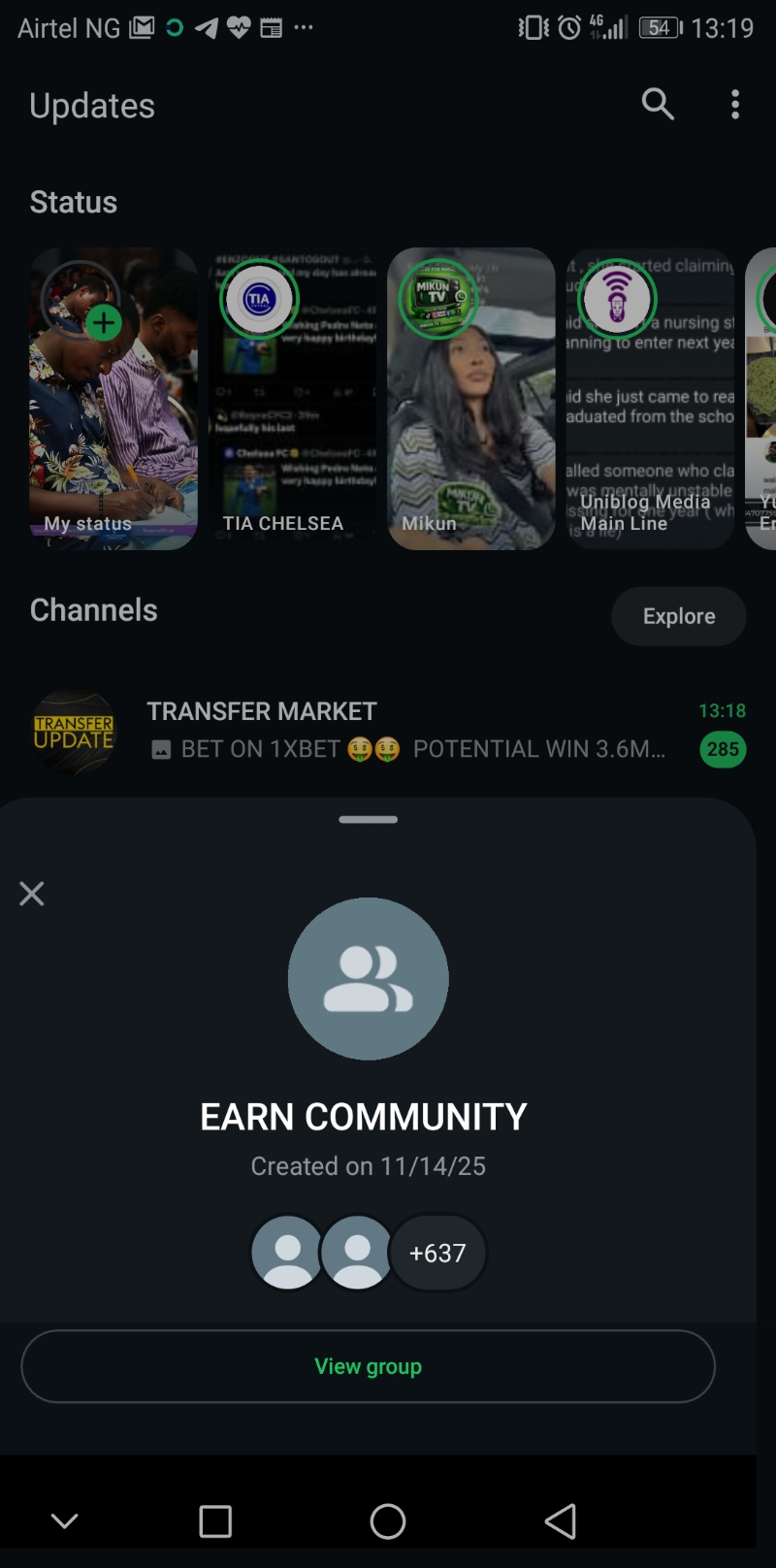
Task: Go to the home screen
Action: 388,1521
